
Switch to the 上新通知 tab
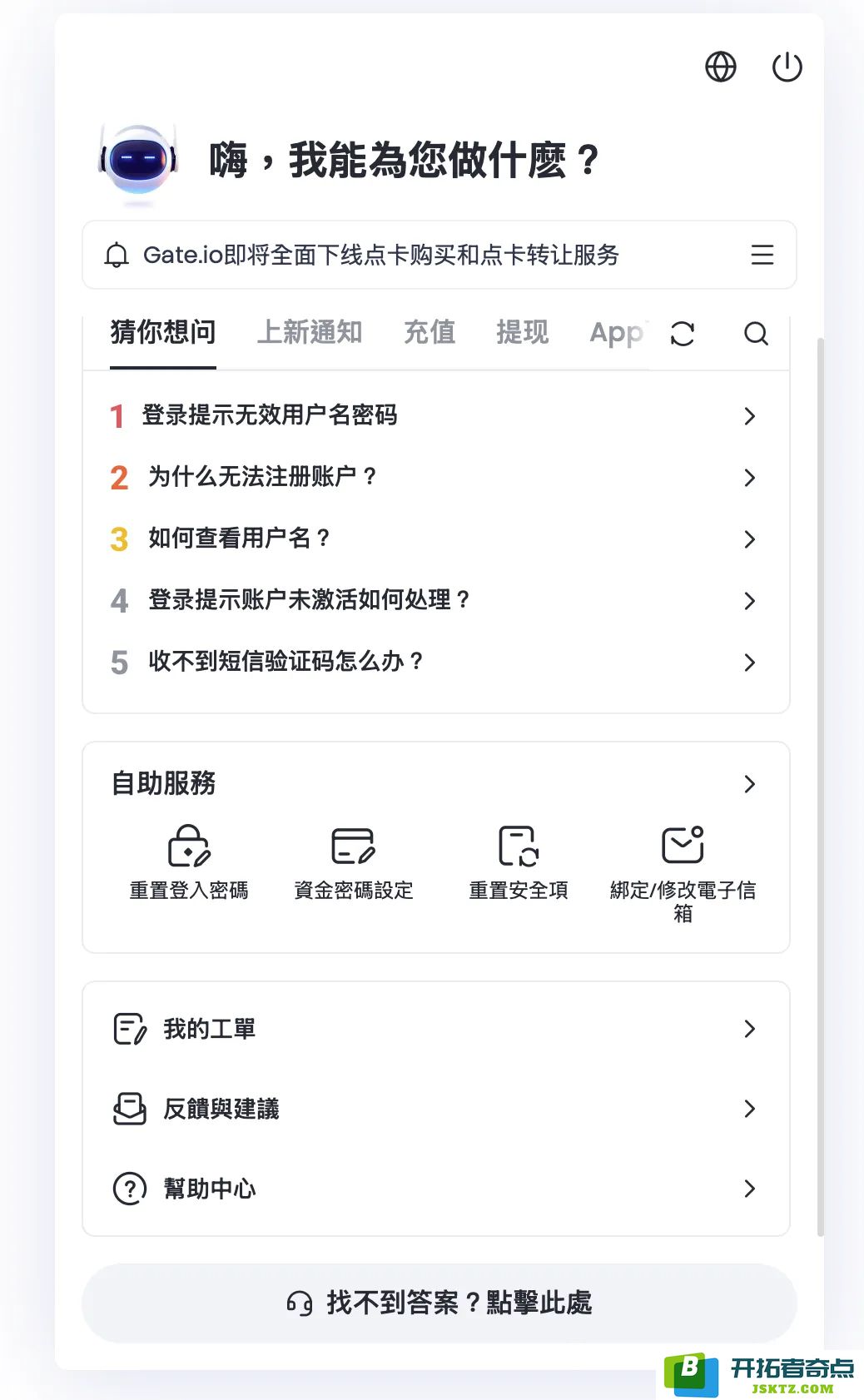click(309, 332)
